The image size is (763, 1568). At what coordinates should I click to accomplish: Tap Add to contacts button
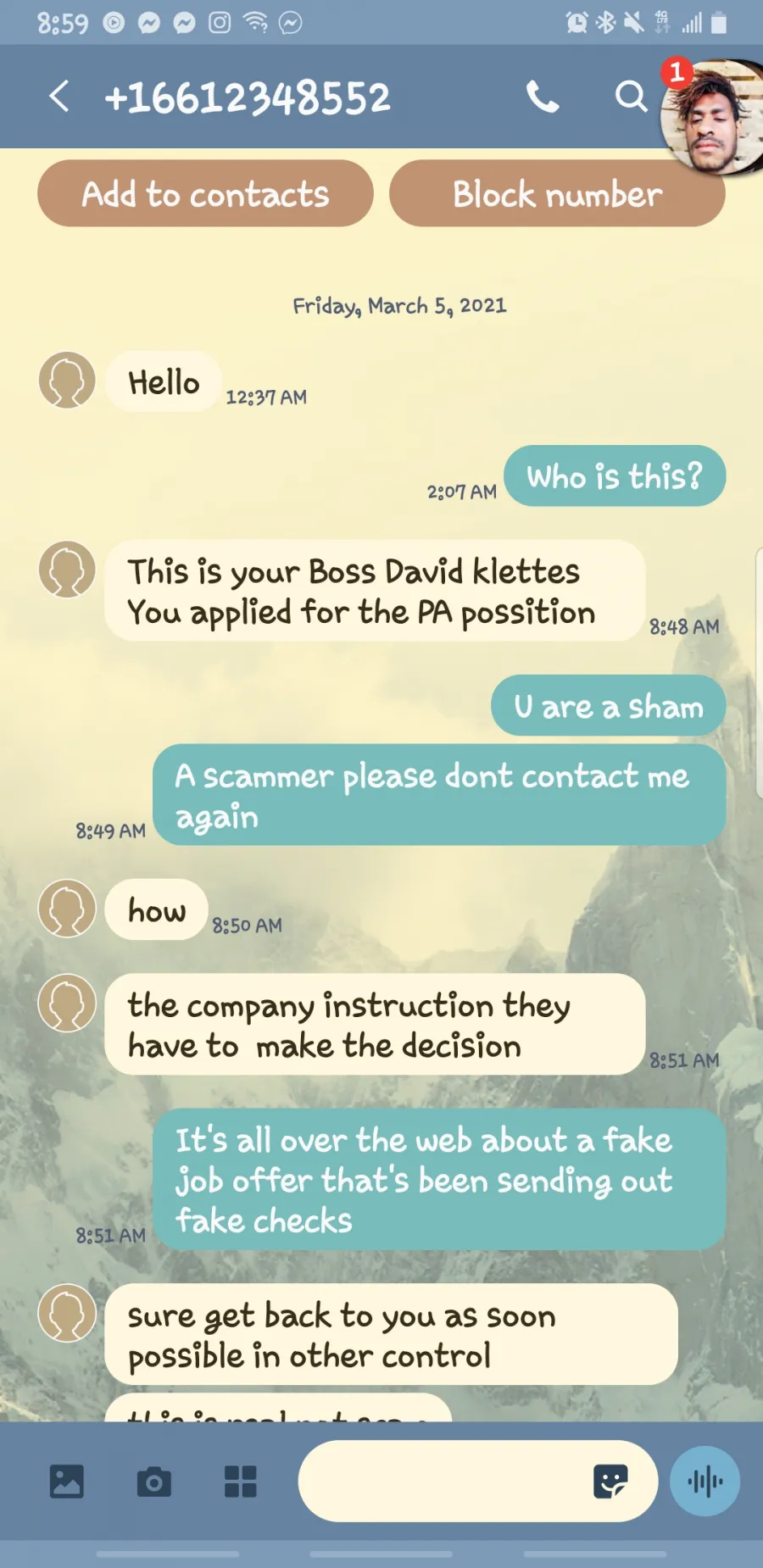(205, 194)
